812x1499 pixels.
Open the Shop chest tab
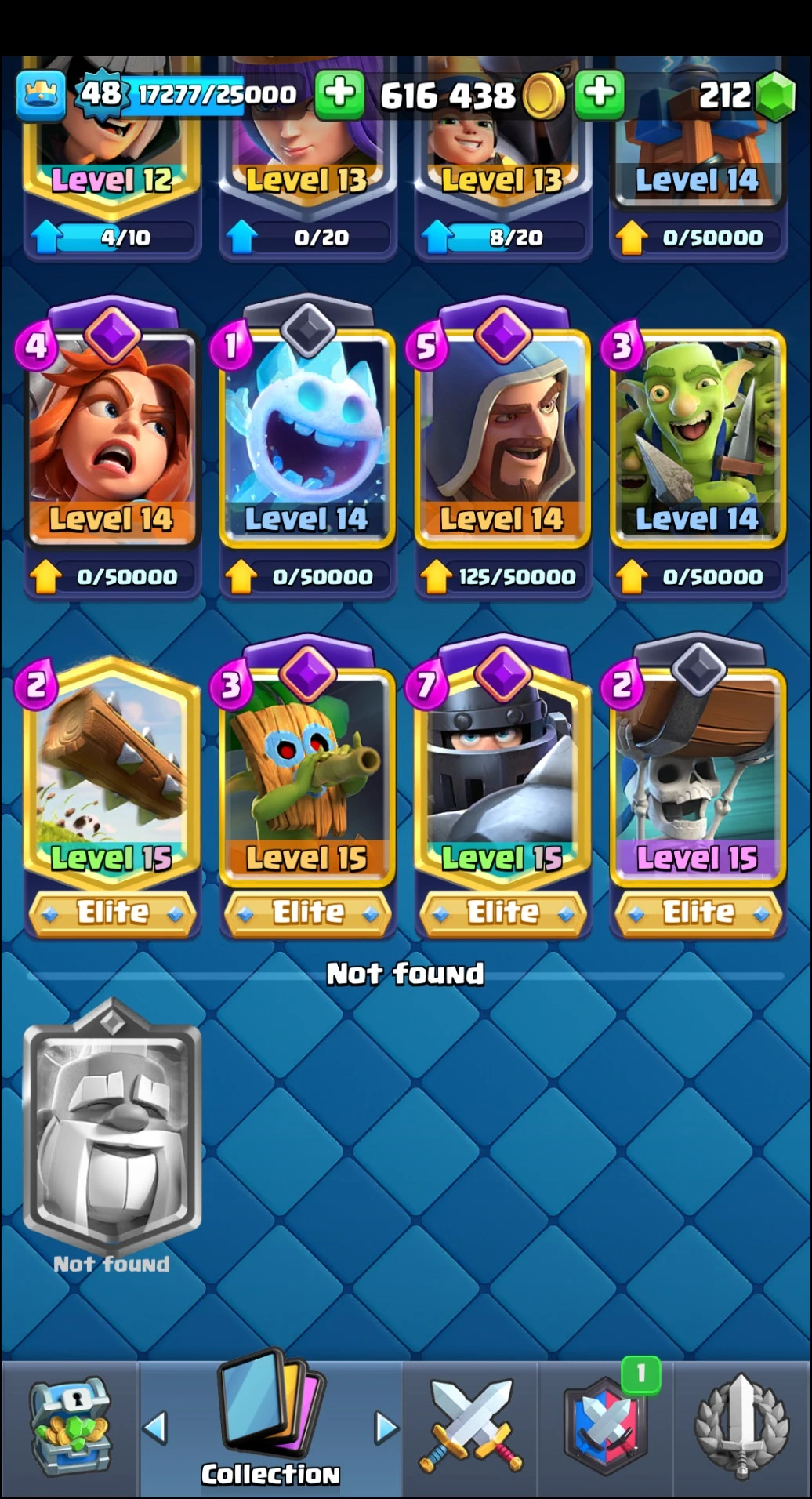[x=70, y=1427]
